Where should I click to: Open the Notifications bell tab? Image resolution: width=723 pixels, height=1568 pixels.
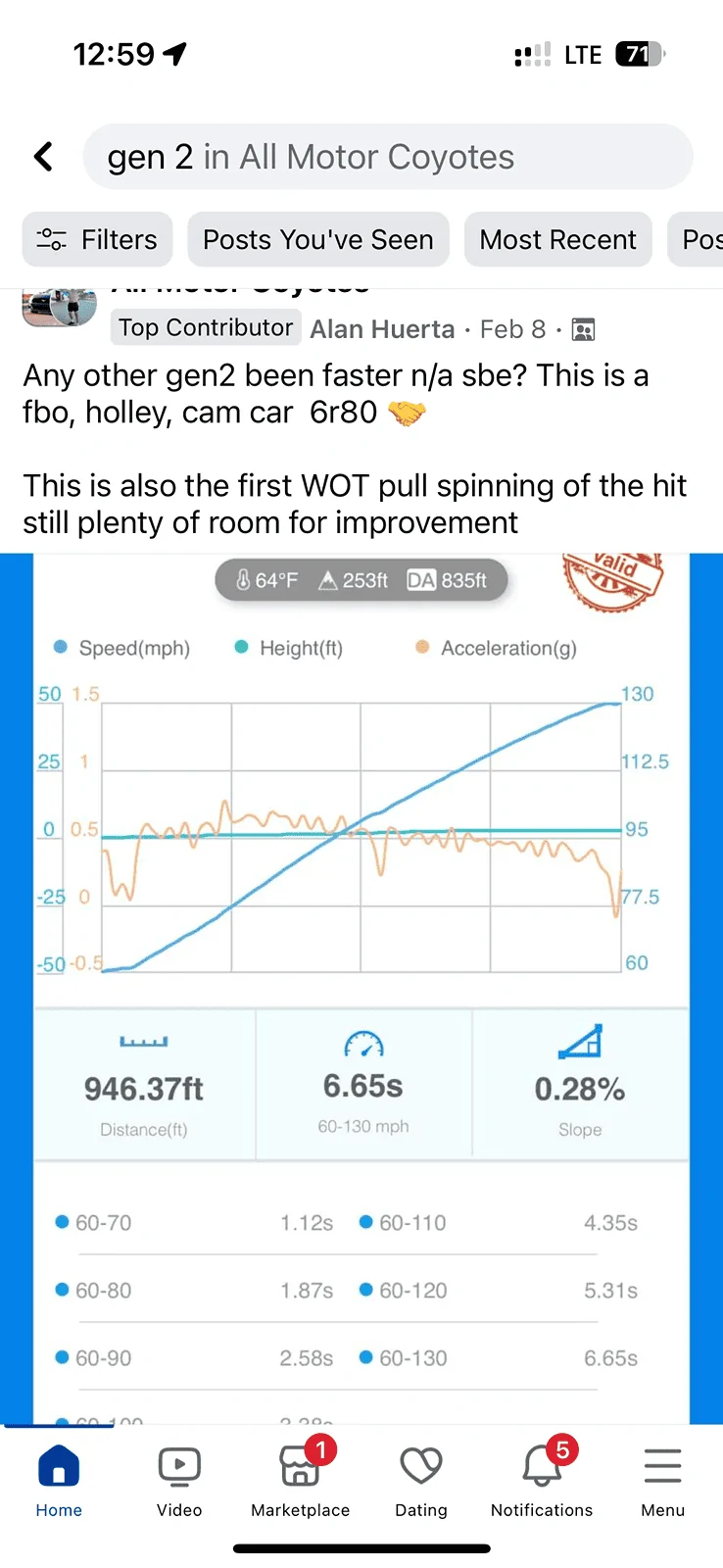click(542, 1482)
